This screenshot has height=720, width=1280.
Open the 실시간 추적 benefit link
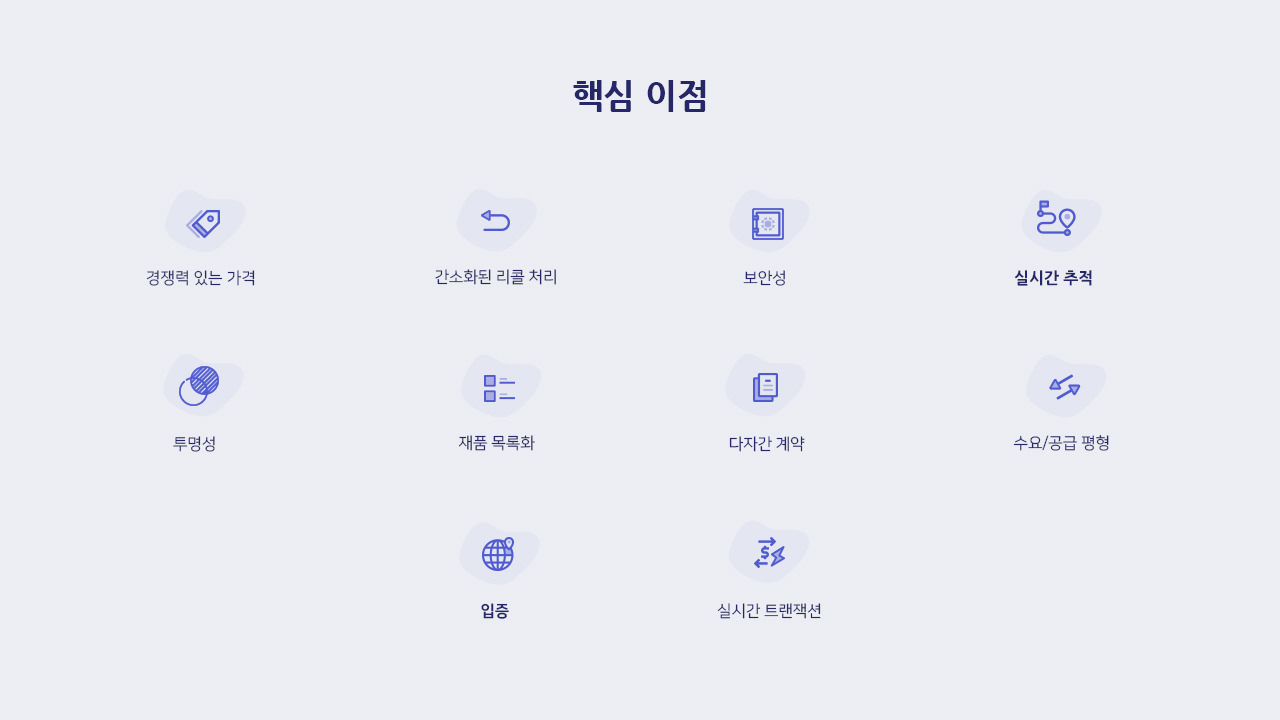pos(1053,277)
